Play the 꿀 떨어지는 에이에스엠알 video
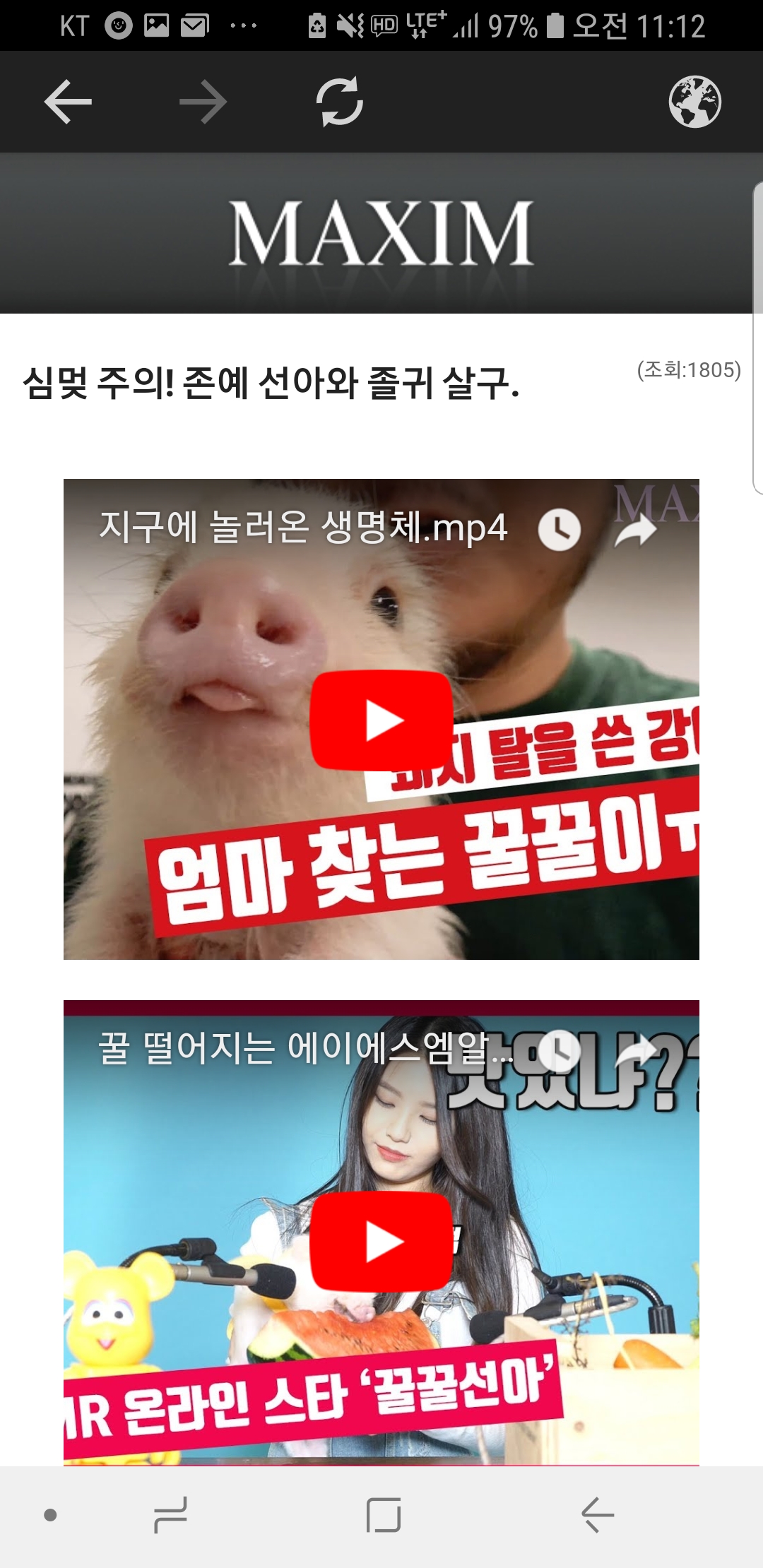The image size is (763, 1568). click(381, 1241)
